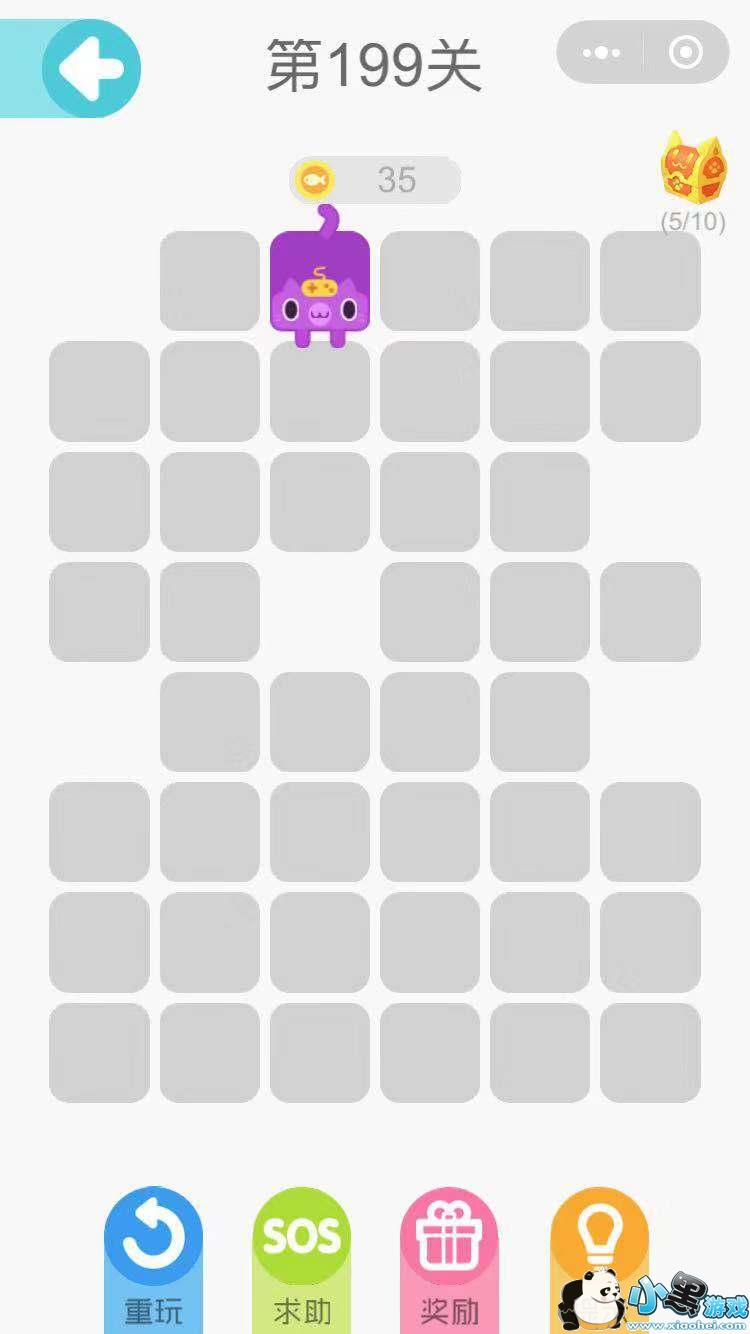Open the mini program three-dot menu
This screenshot has height=1334, width=750.
point(601,52)
